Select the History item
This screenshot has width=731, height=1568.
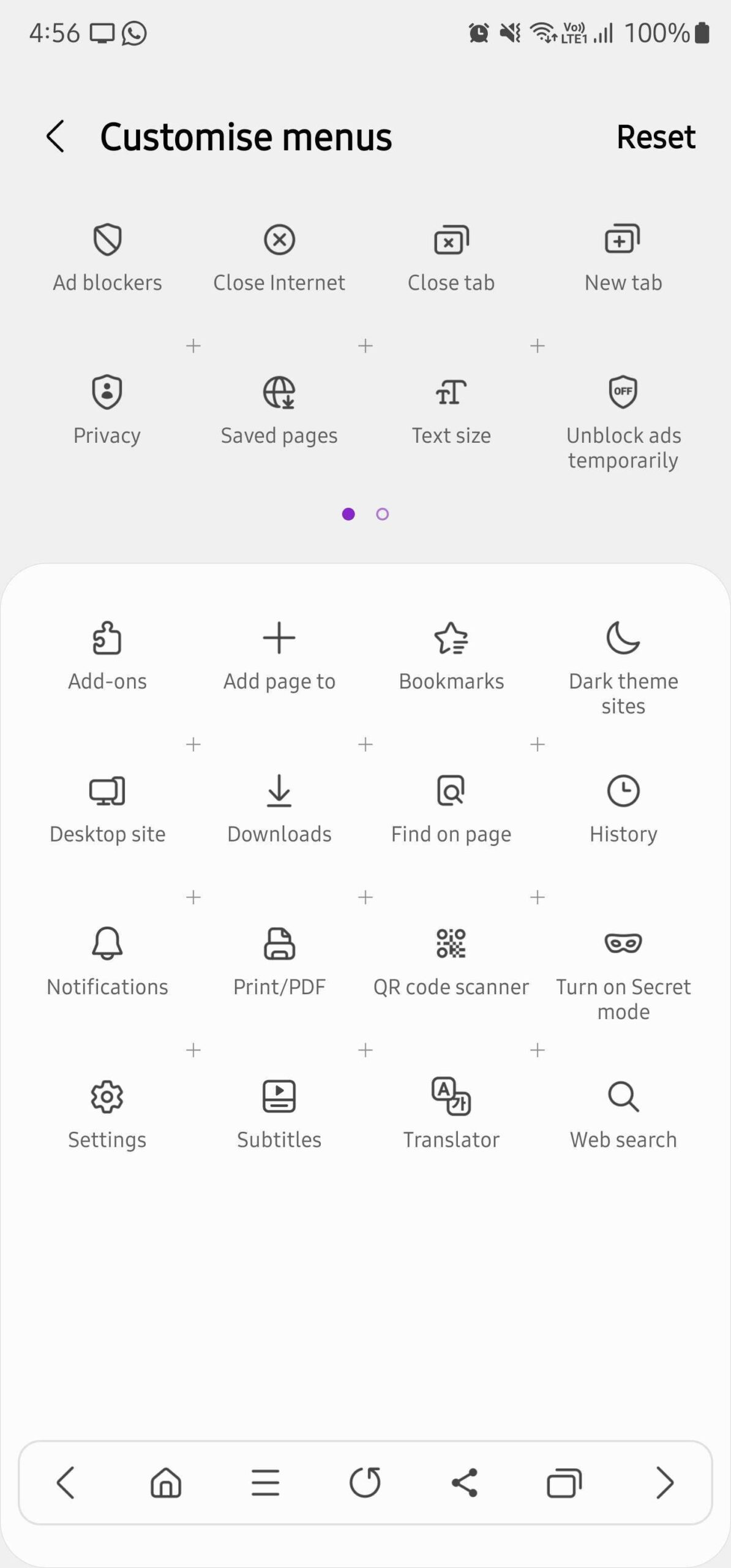pyautogui.click(x=623, y=809)
